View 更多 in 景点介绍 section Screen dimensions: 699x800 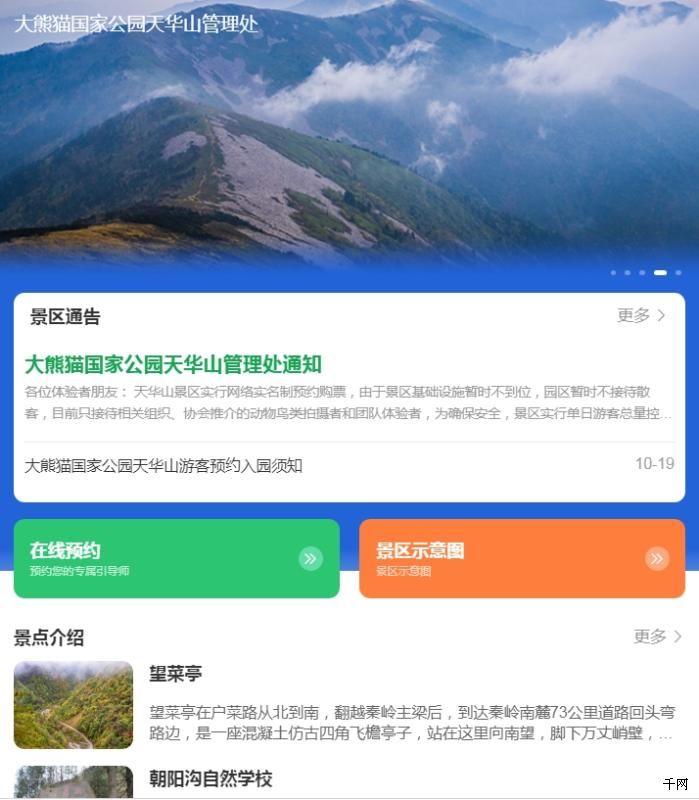coord(657,637)
